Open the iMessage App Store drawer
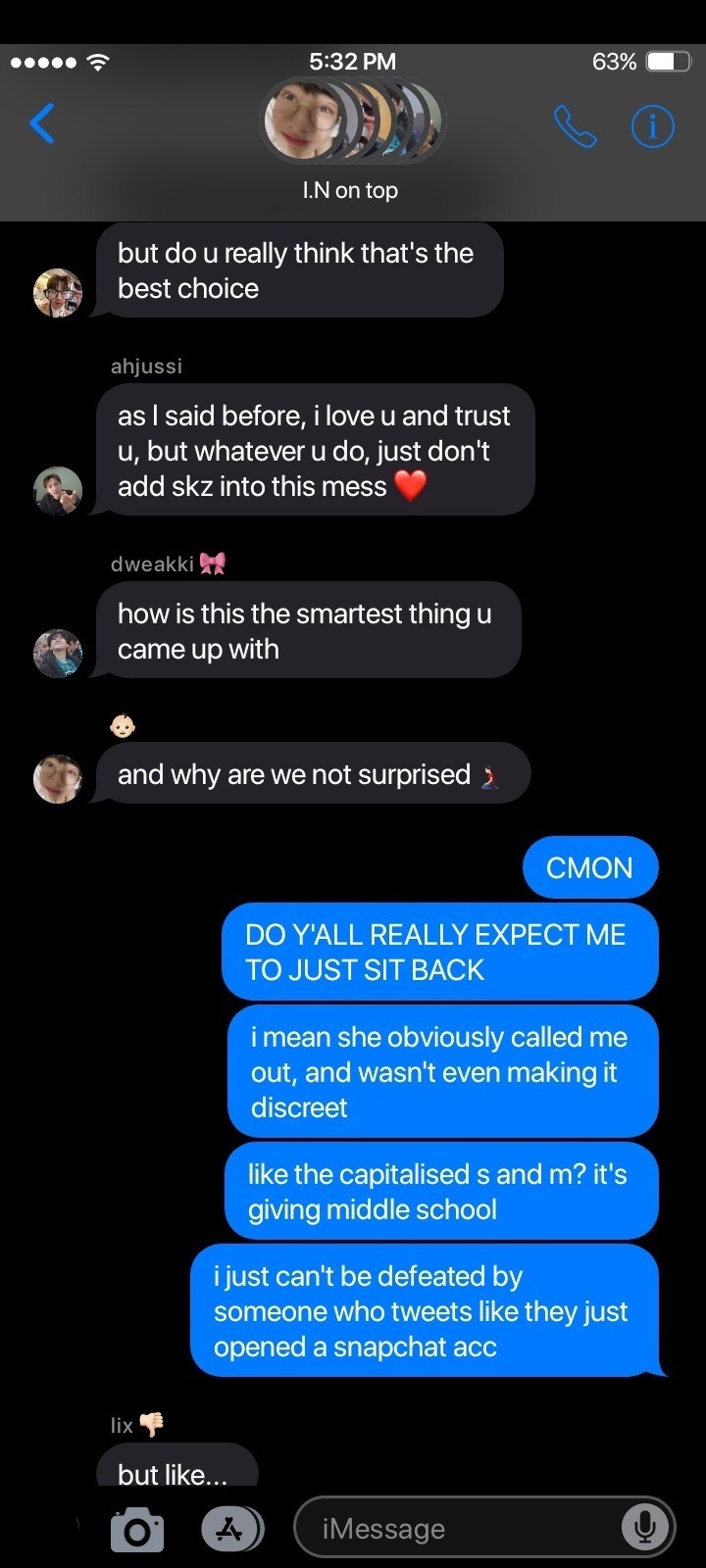 [231, 1529]
